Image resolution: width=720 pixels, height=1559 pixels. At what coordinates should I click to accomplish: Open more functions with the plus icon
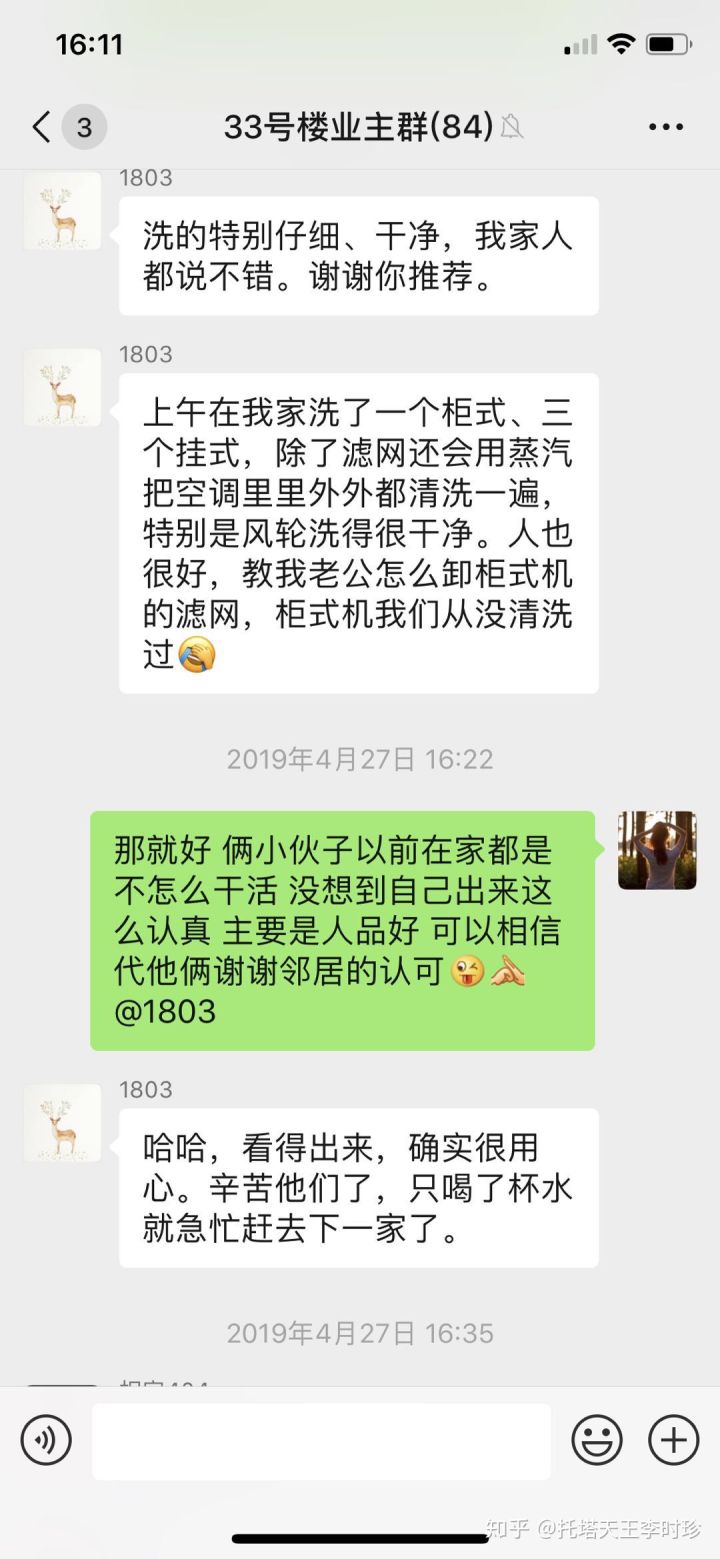coord(672,1440)
